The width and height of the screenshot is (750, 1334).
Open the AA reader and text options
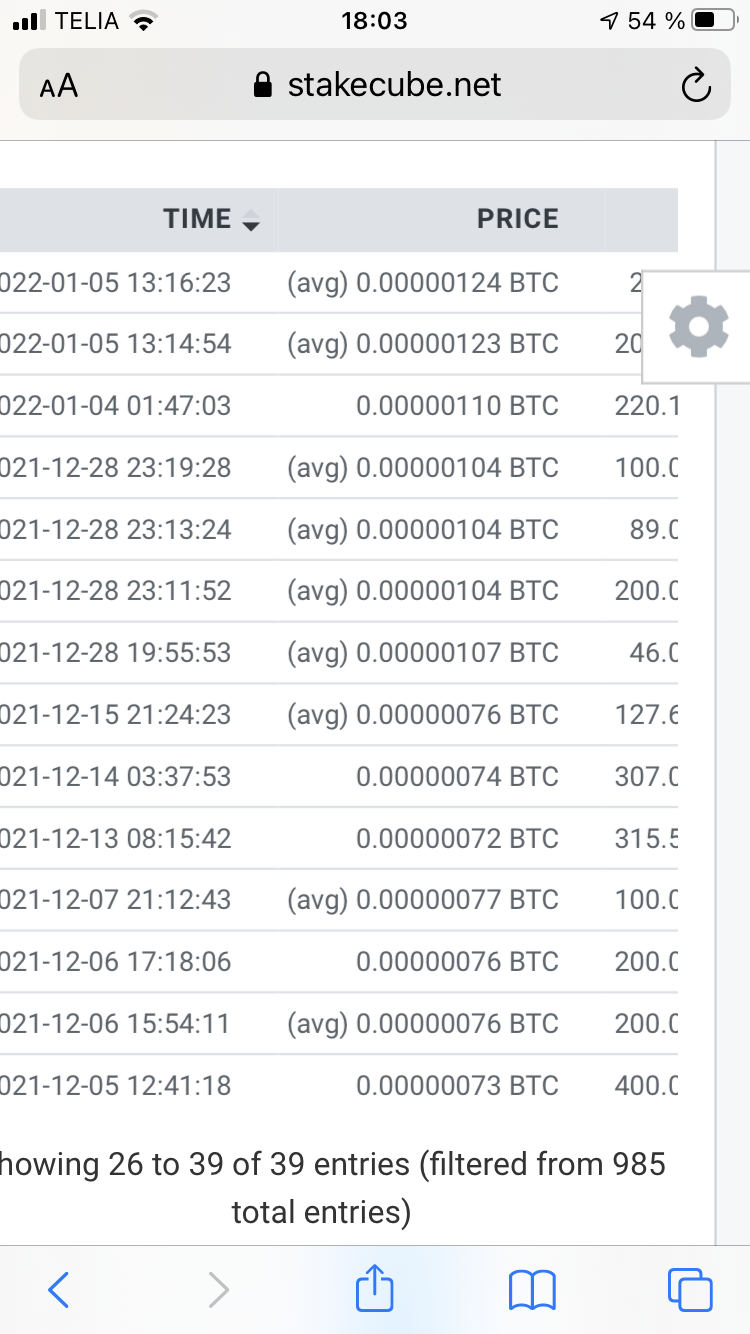(x=59, y=86)
